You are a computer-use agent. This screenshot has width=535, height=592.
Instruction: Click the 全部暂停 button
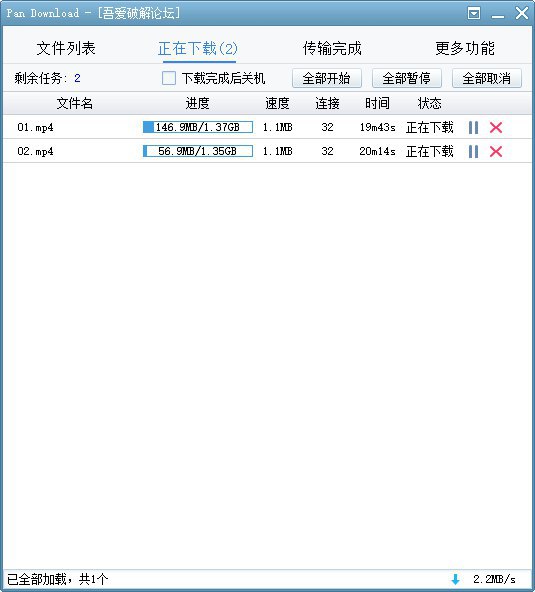[407, 78]
